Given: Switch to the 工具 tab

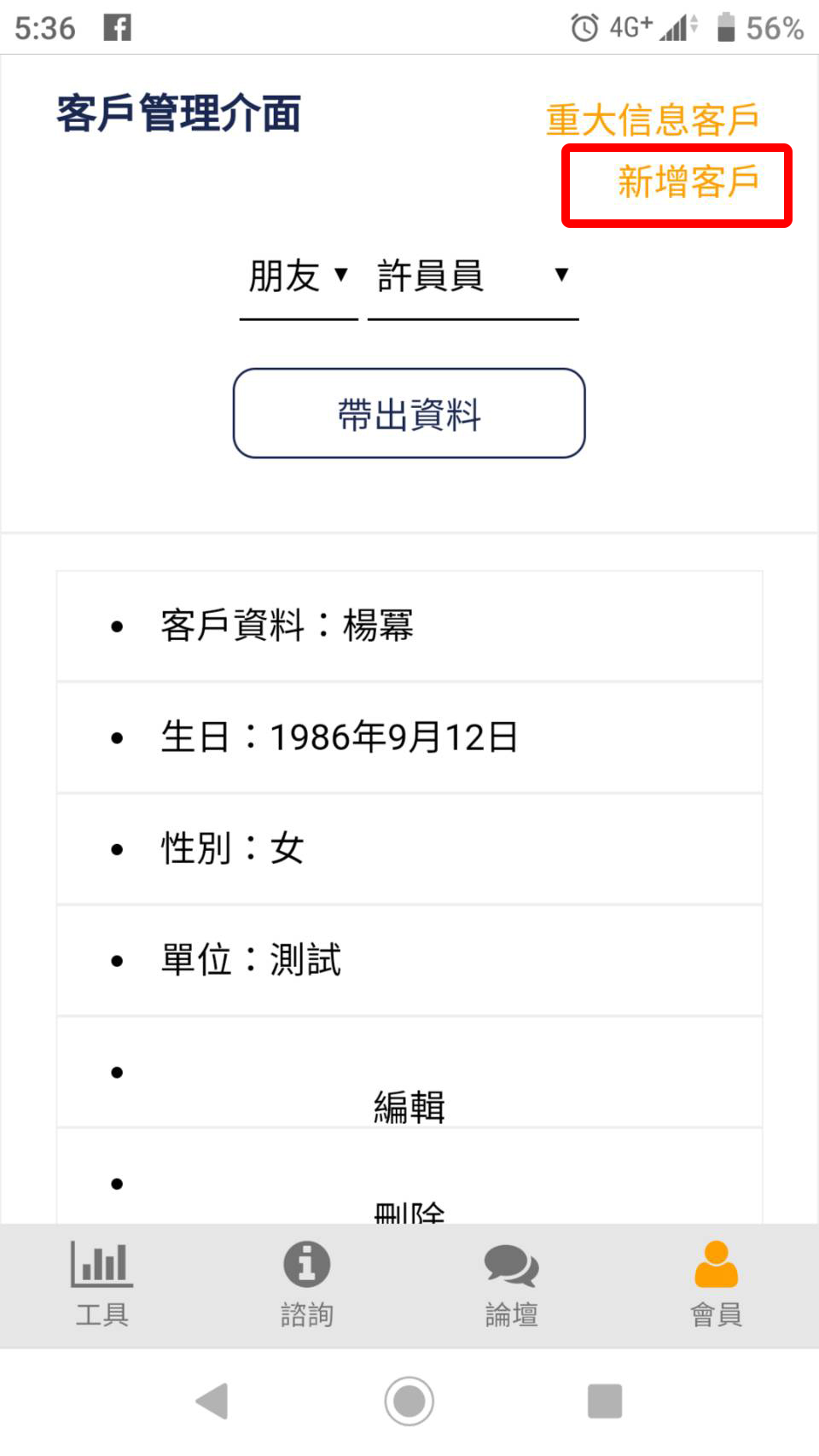Looking at the screenshot, I should coord(102,1285).
